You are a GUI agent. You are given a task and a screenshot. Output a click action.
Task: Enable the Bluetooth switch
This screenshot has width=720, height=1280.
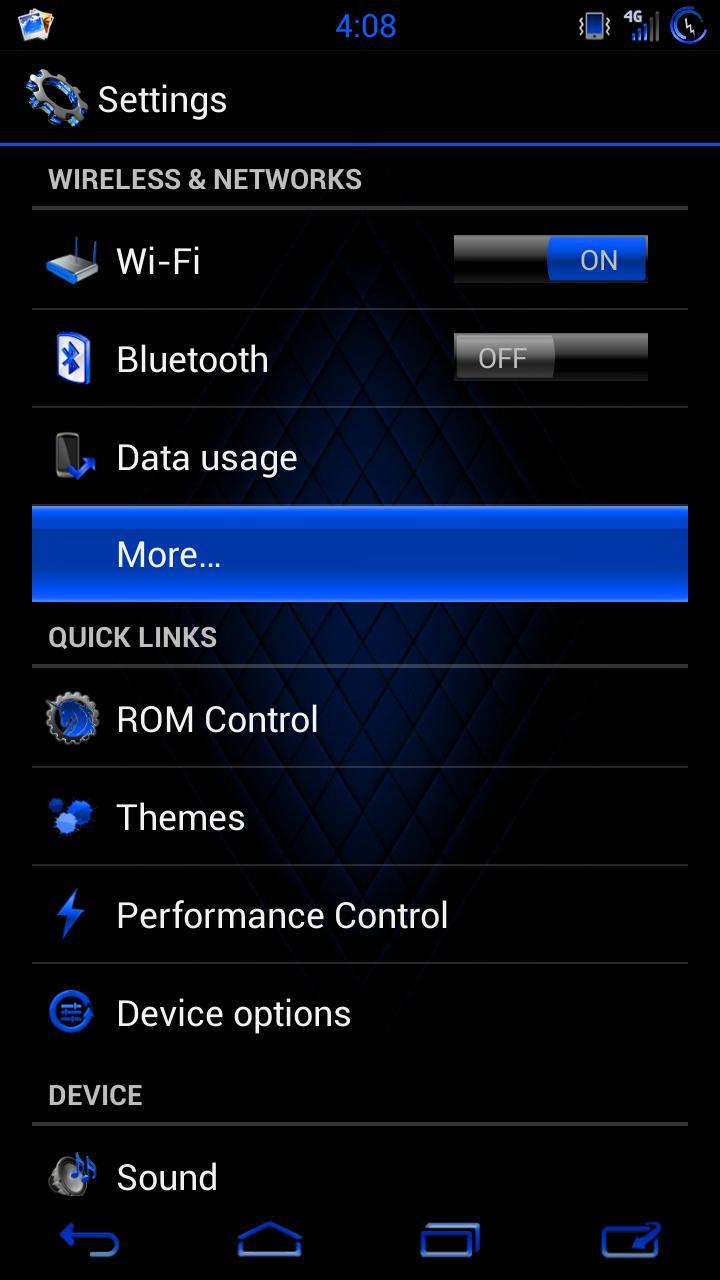[x=550, y=358]
